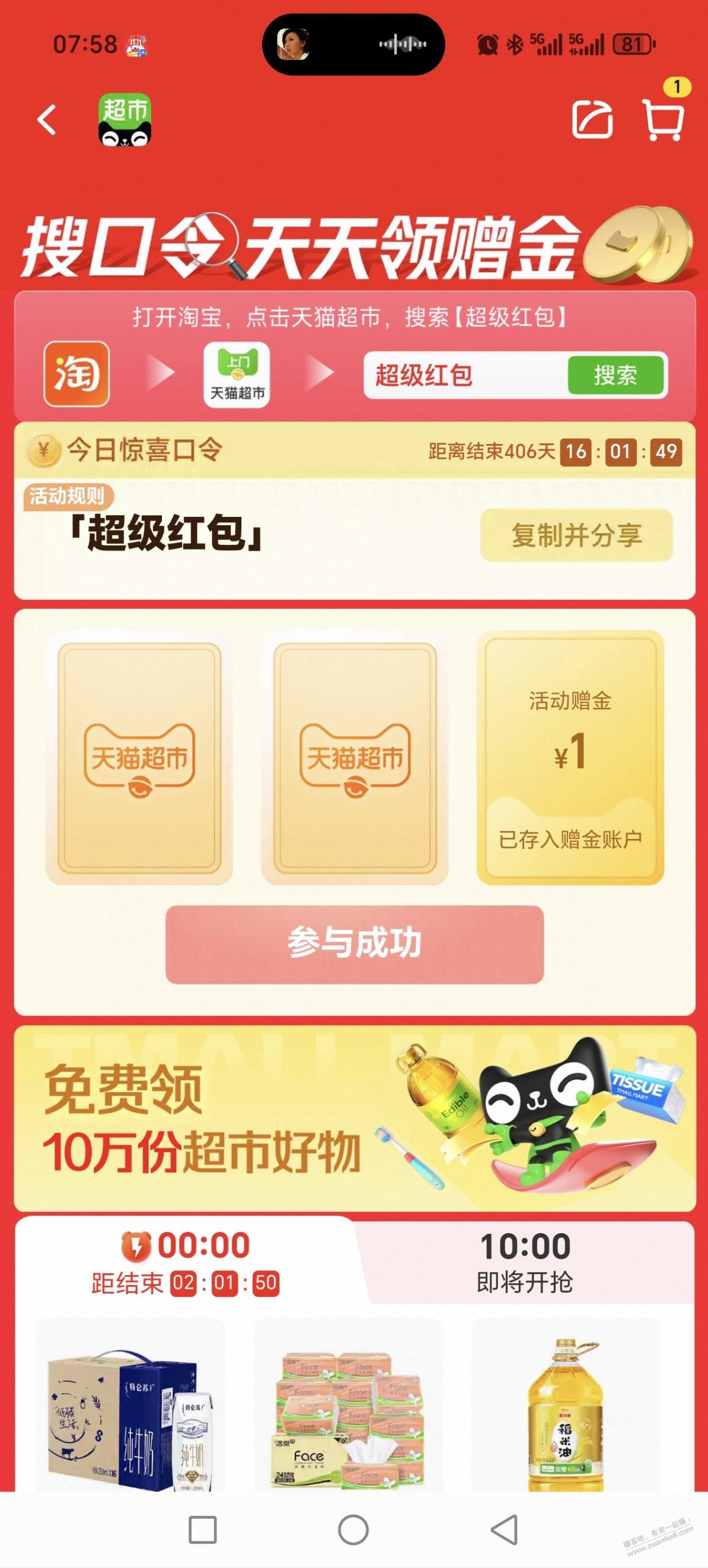Open the 纯牛奶 milk product
The width and height of the screenshot is (708, 1568).
(130, 1412)
